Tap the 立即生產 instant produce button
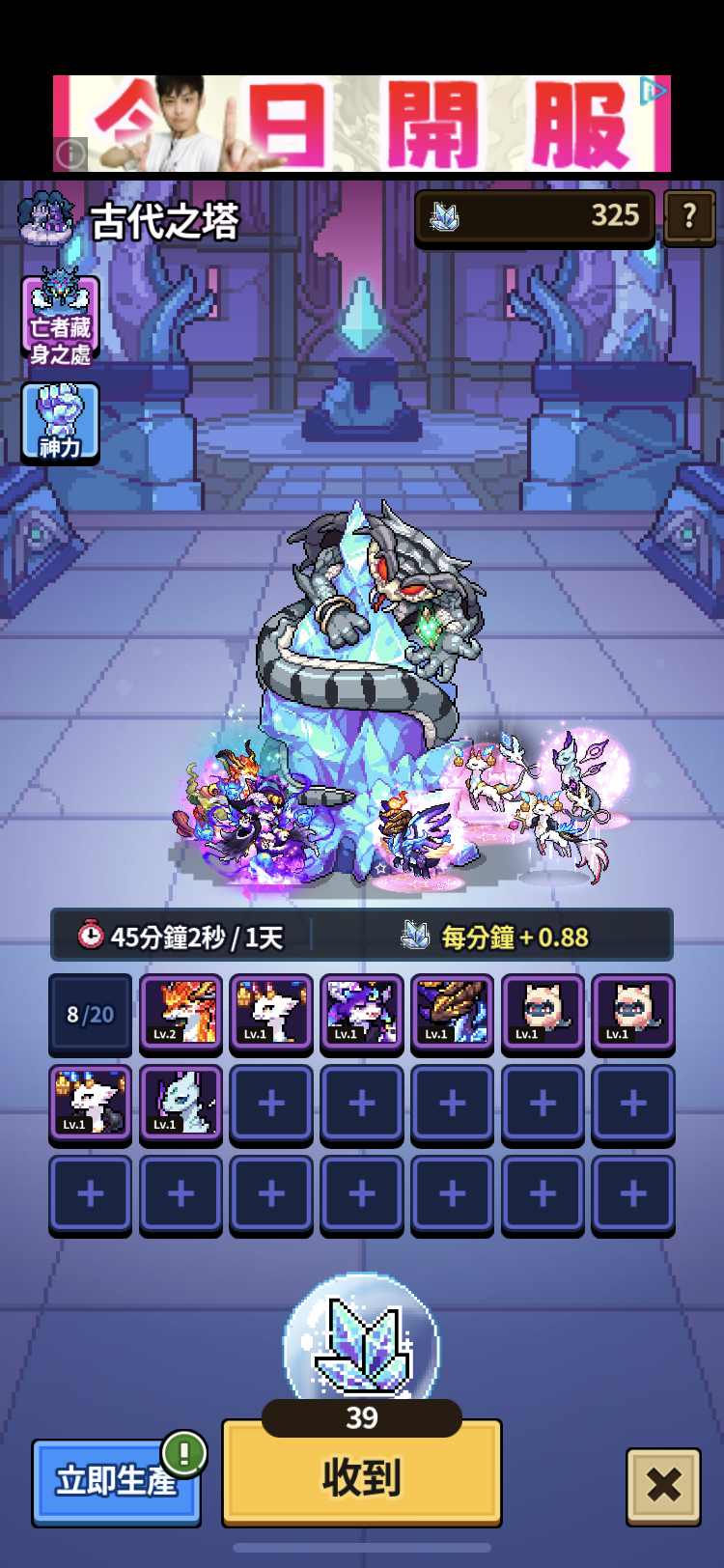The image size is (724, 1568). tap(116, 1482)
